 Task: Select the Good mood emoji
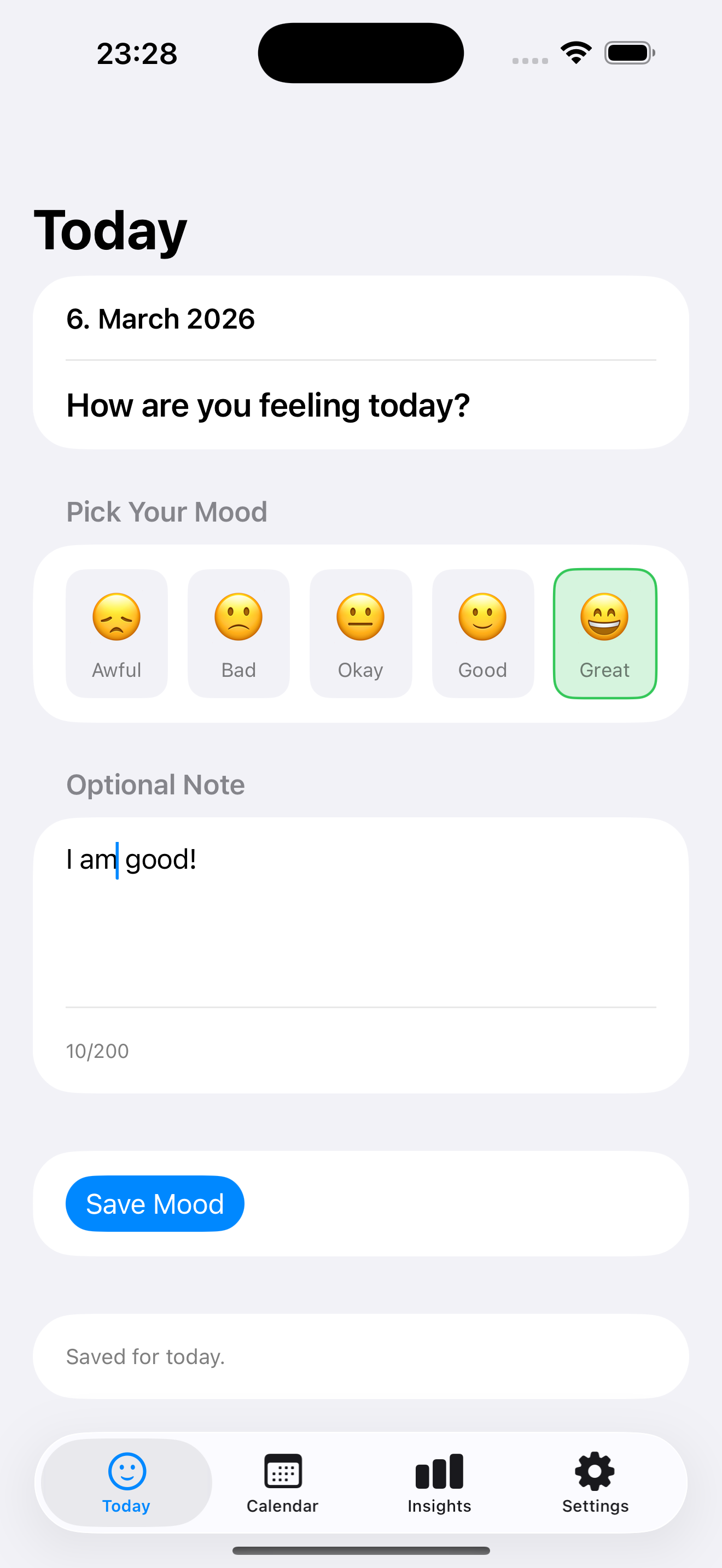pyautogui.click(x=483, y=633)
